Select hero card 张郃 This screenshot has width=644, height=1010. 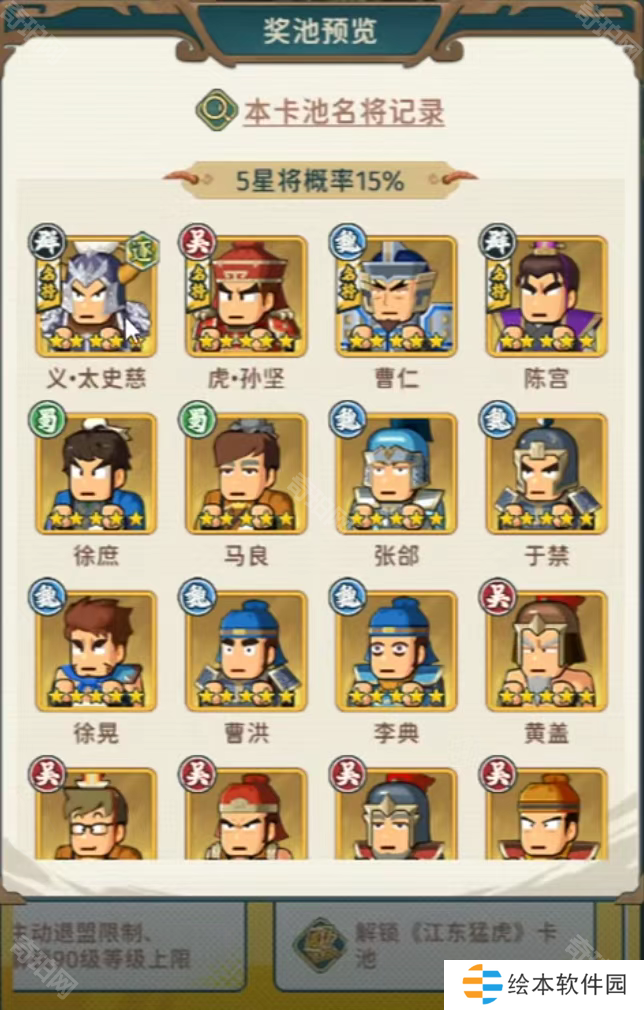396,474
